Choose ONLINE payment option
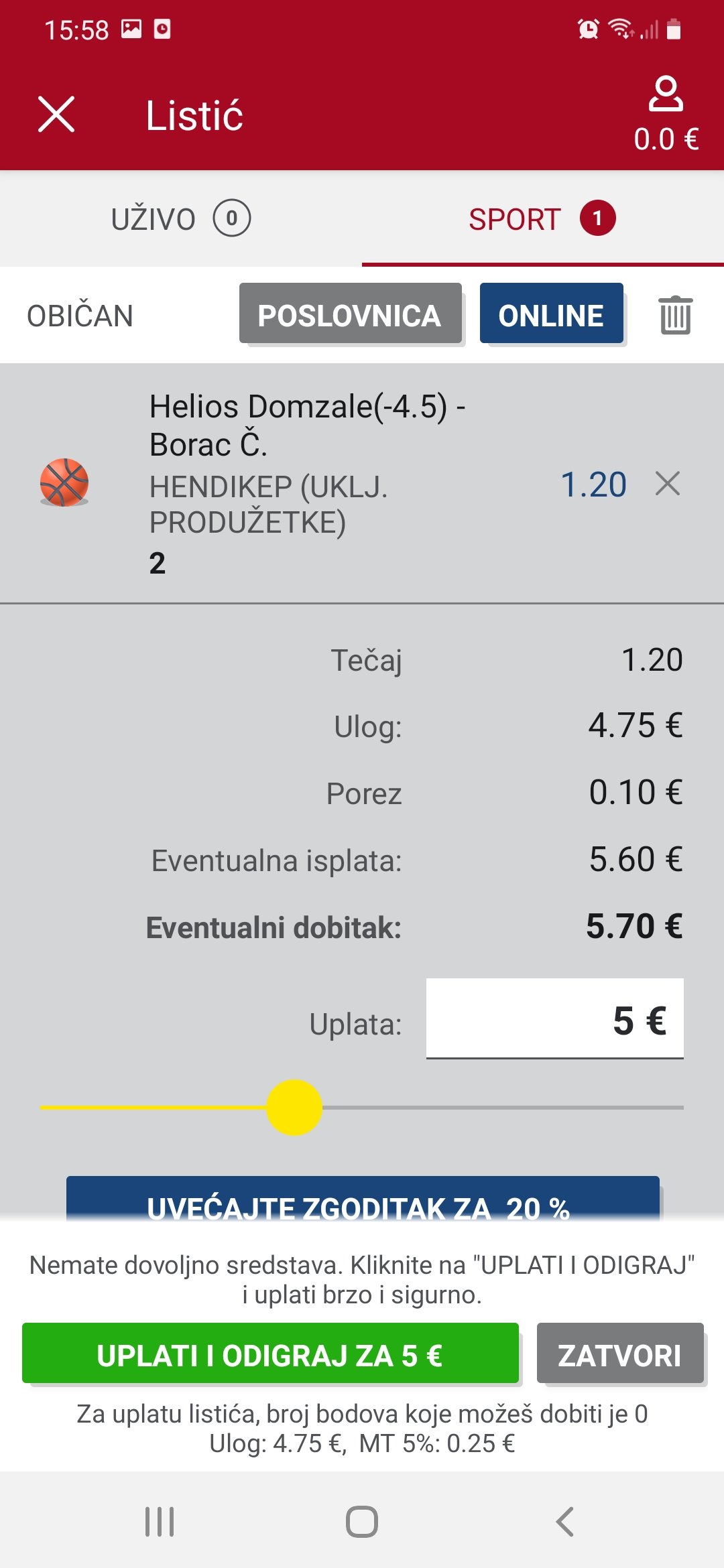724x1568 pixels. pyautogui.click(x=551, y=314)
